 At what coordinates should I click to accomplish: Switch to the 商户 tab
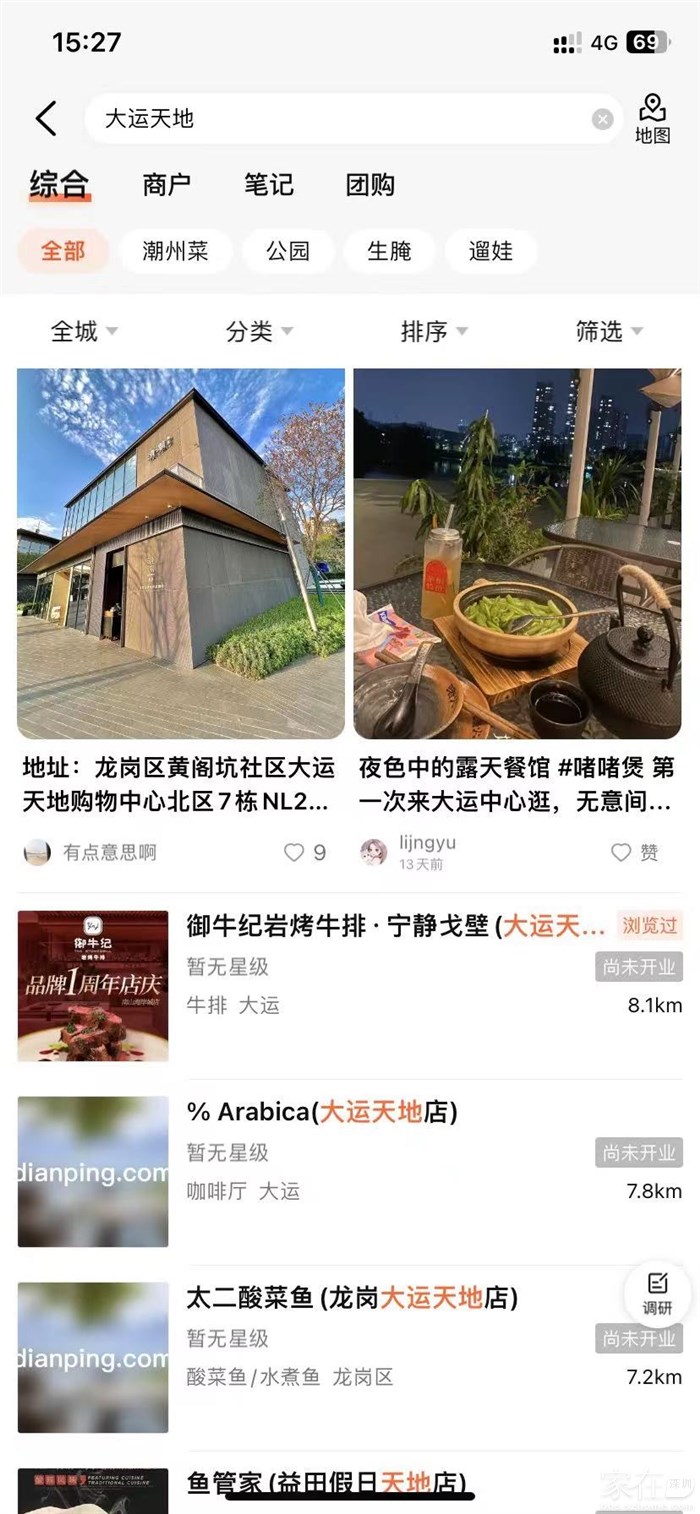coord(166,185)
